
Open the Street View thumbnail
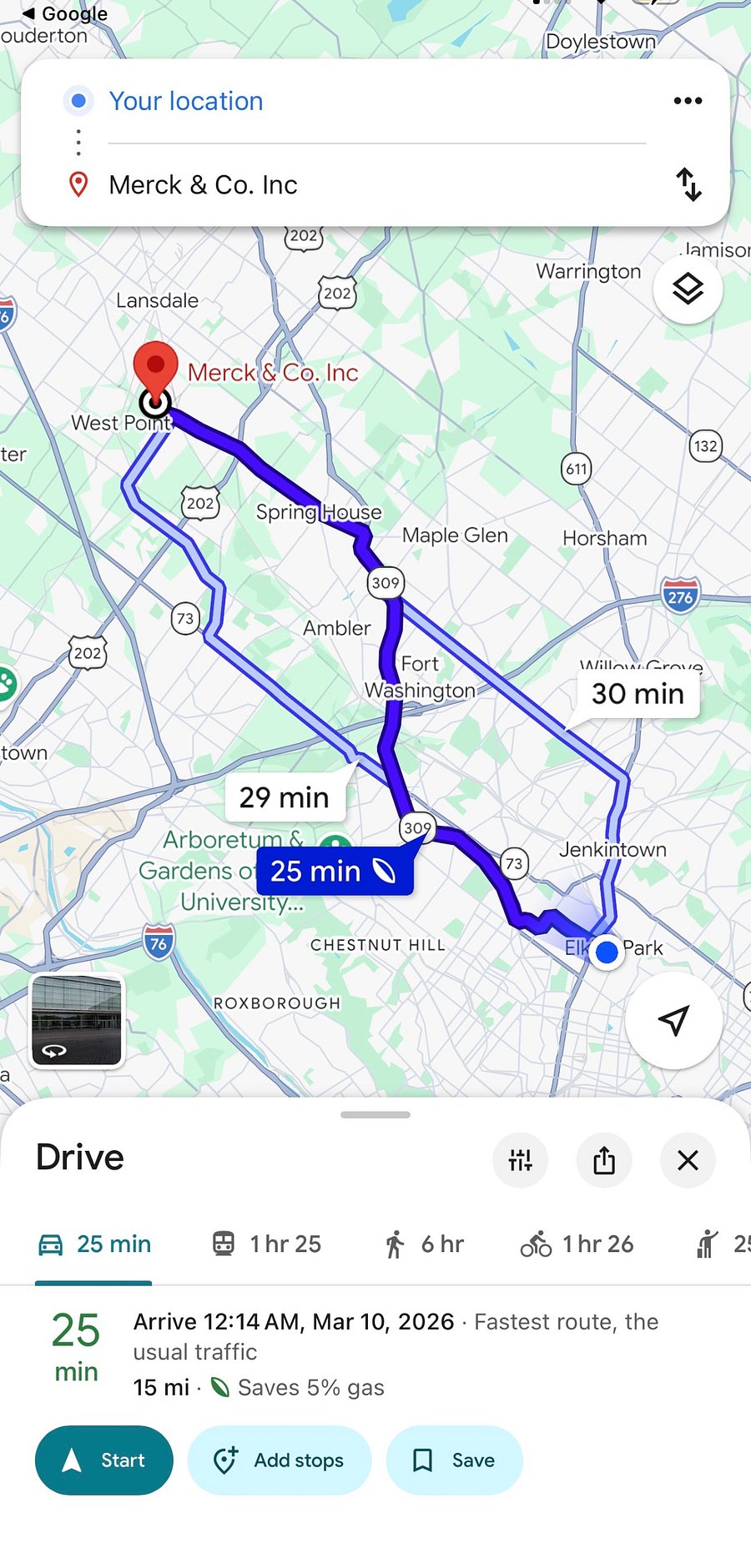pos(77,1021)
